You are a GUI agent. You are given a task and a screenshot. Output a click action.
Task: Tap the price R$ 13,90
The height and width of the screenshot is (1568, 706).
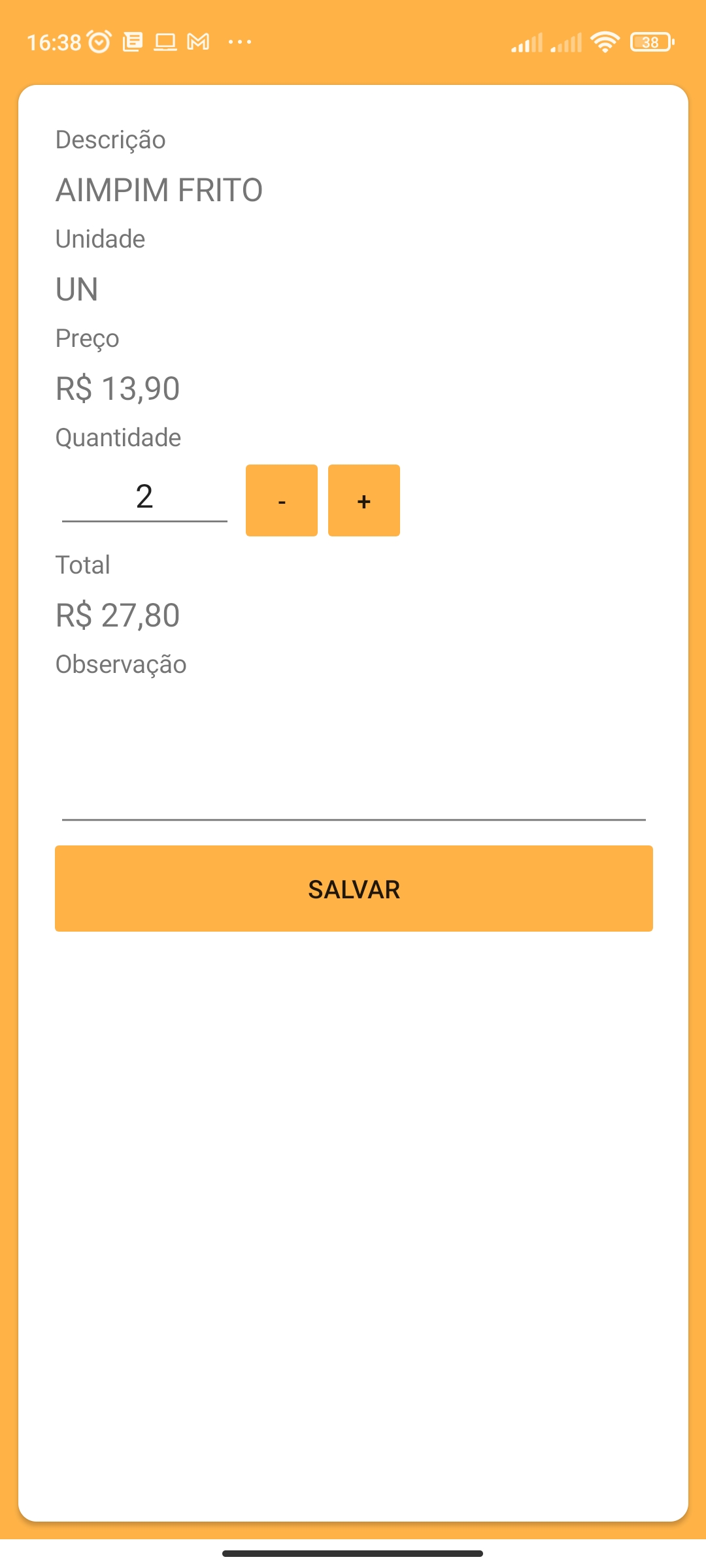[117, 387]
